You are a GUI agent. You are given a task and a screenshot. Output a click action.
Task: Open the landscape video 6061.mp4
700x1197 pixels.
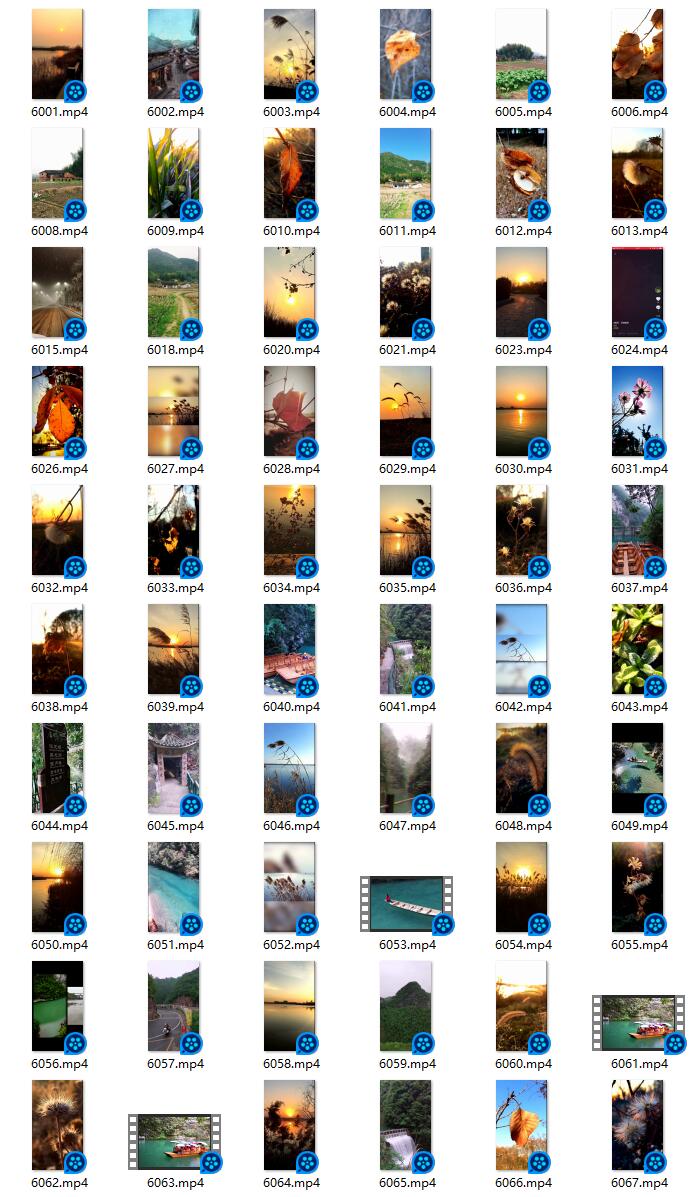638,1022
